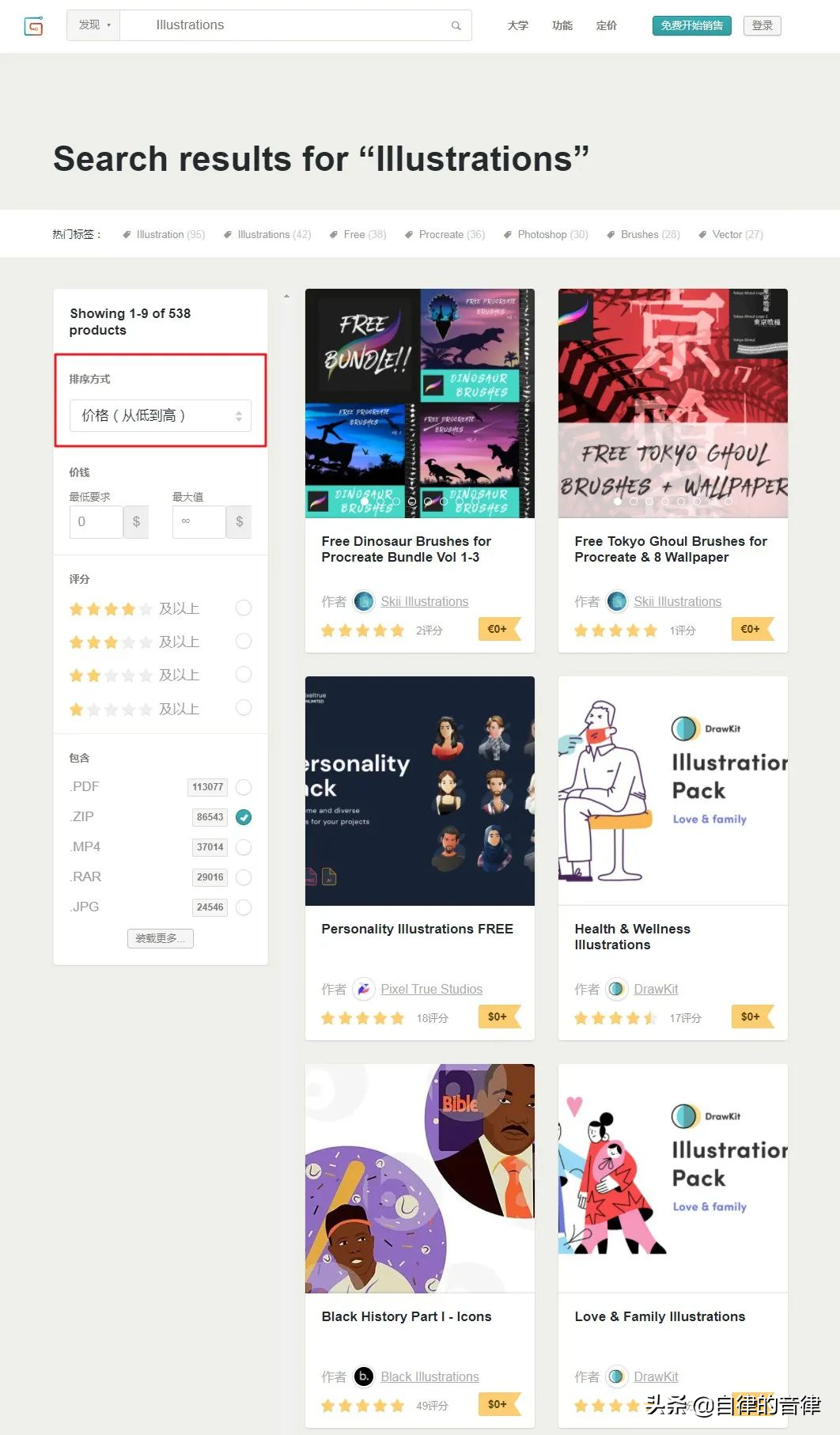Tap the 装载更多 load more button
This screenshot has width=840, height=1435.
click(x=161, y=938)
